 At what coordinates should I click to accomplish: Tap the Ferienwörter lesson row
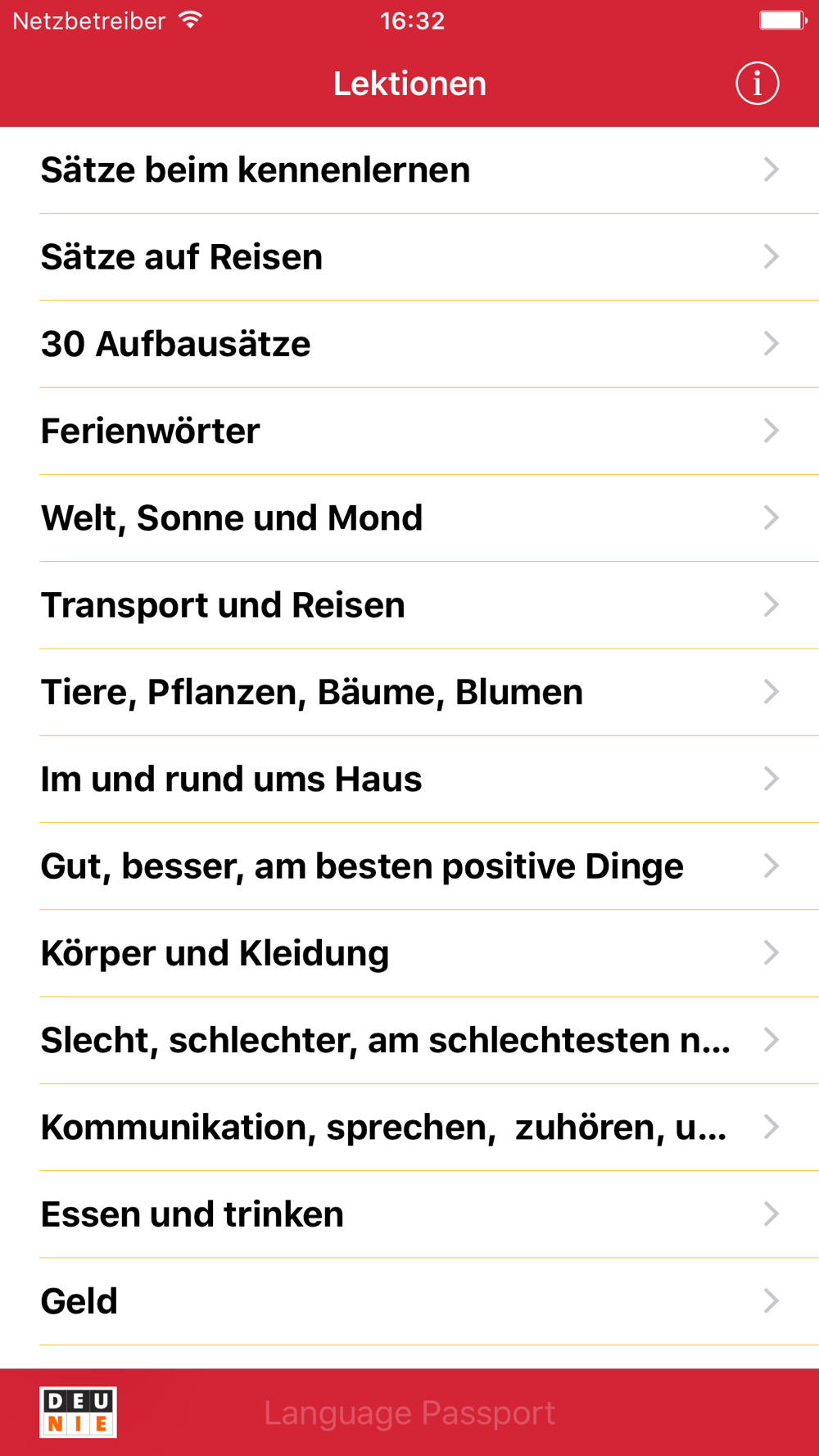point(409,431)
